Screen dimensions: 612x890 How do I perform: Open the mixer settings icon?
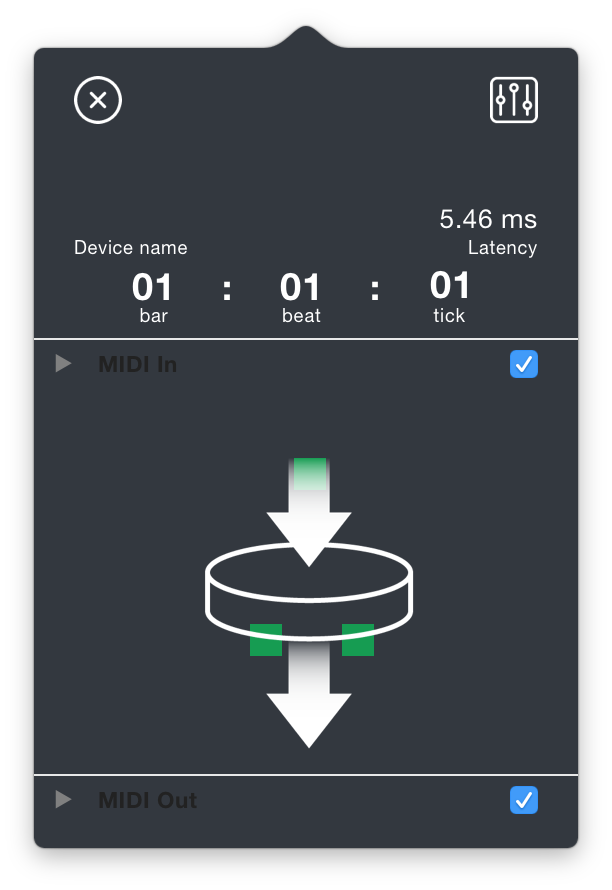click(514, 100)
